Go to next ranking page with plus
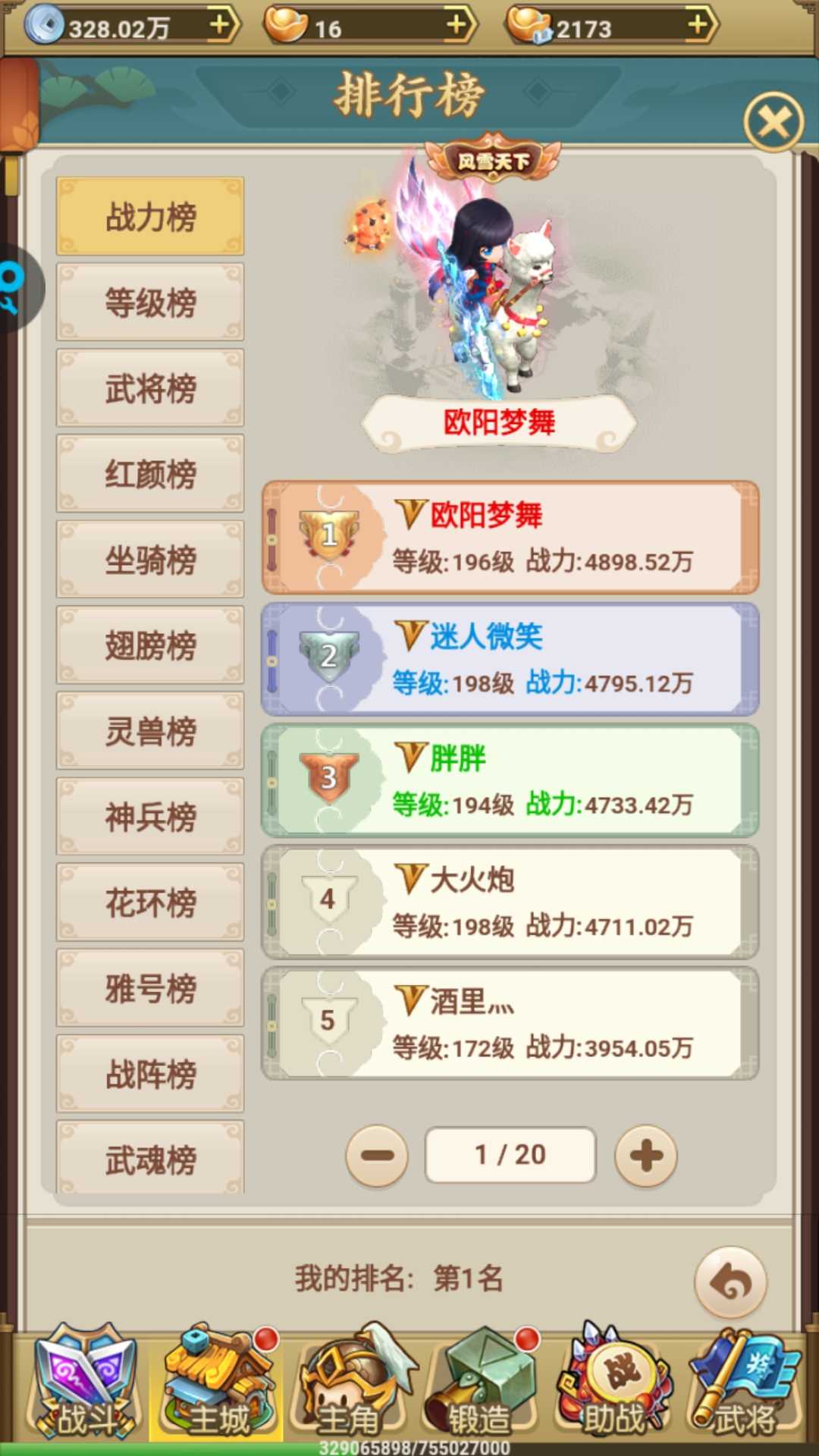Screen dimensions: 819x1456 (x=645, y=1156)
